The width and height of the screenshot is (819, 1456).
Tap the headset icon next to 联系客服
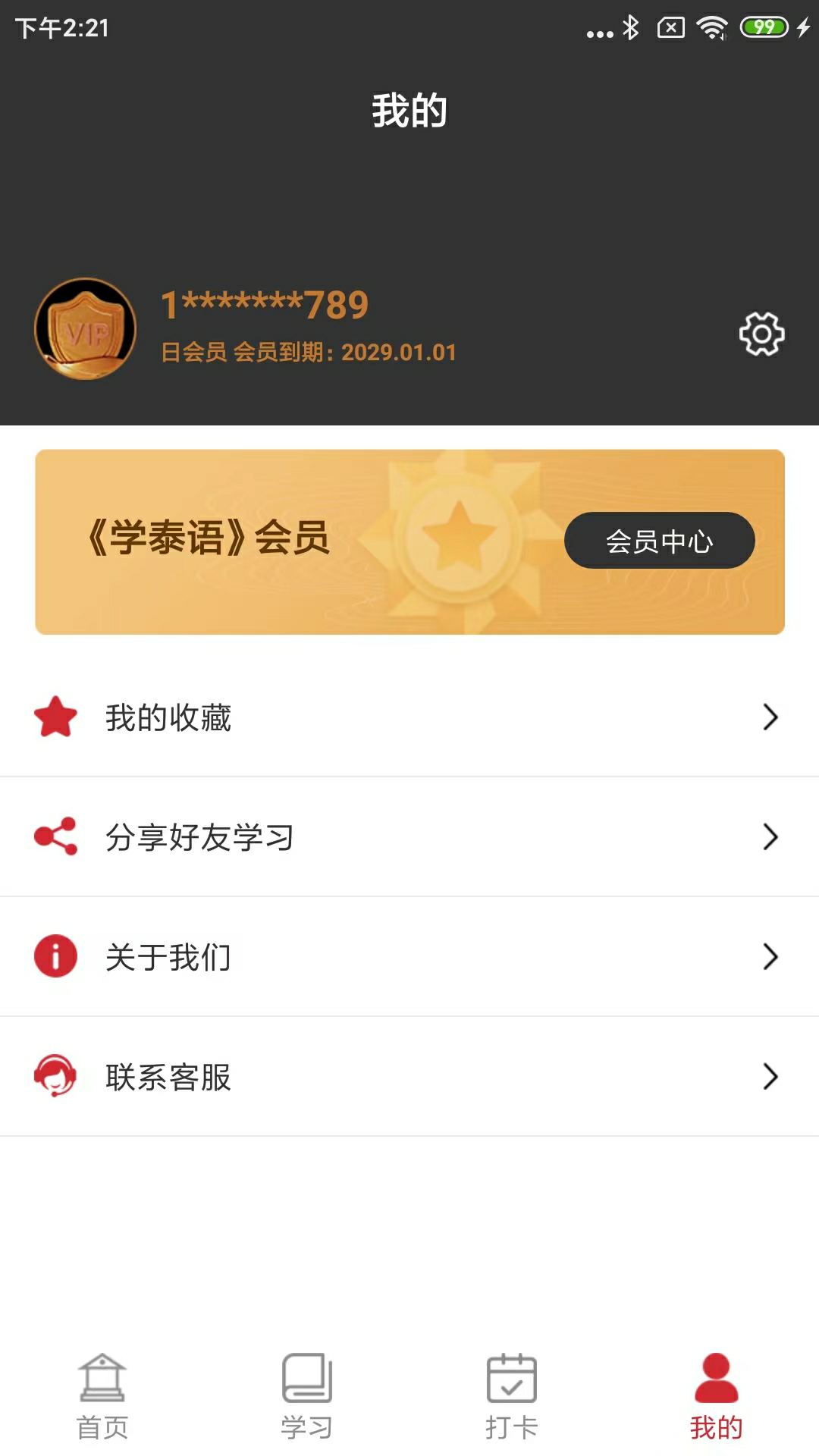coord(54,1077)
